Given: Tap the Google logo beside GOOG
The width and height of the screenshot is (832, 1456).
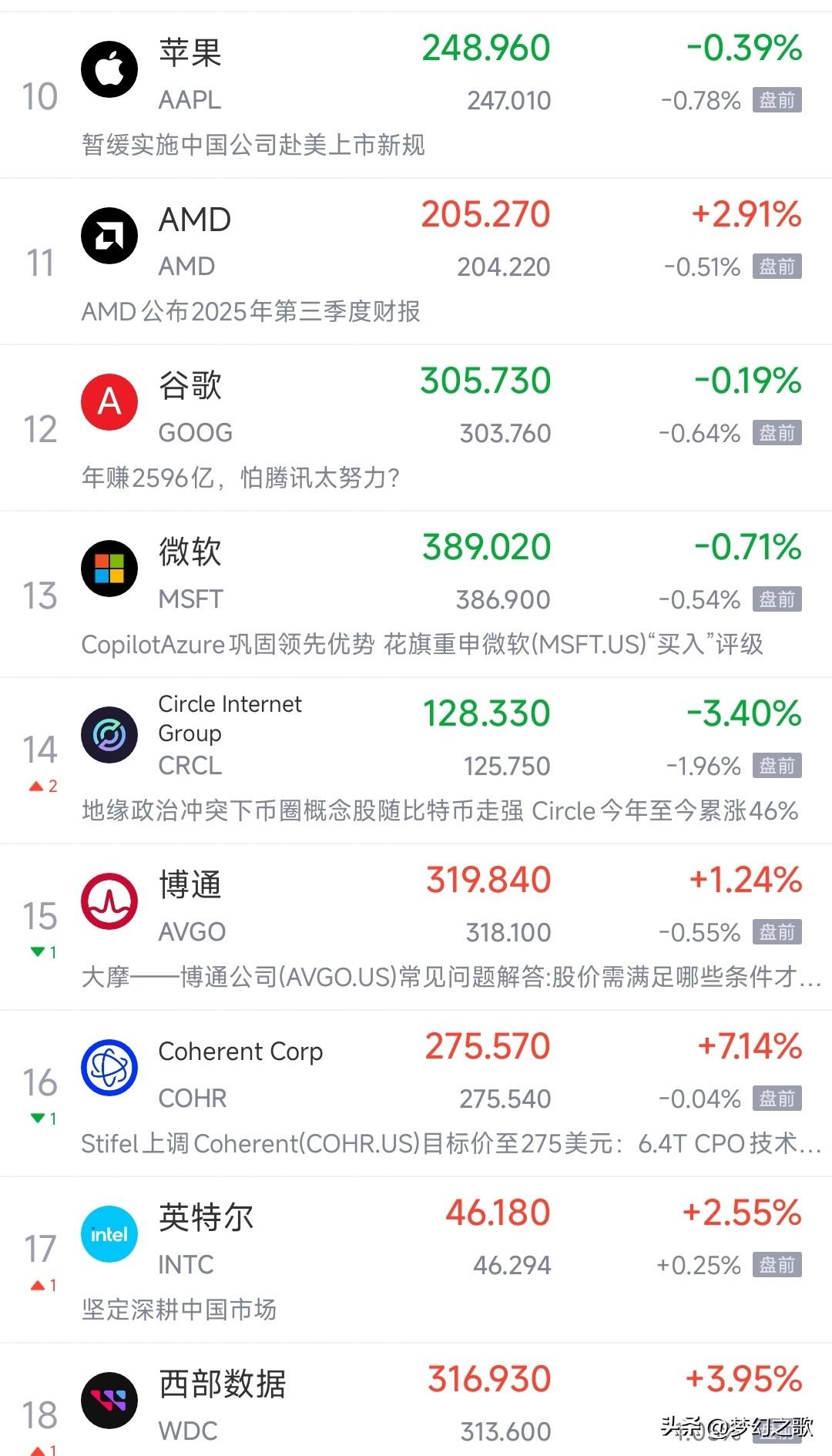Looking at the screenshot, I should coord(109,401).
